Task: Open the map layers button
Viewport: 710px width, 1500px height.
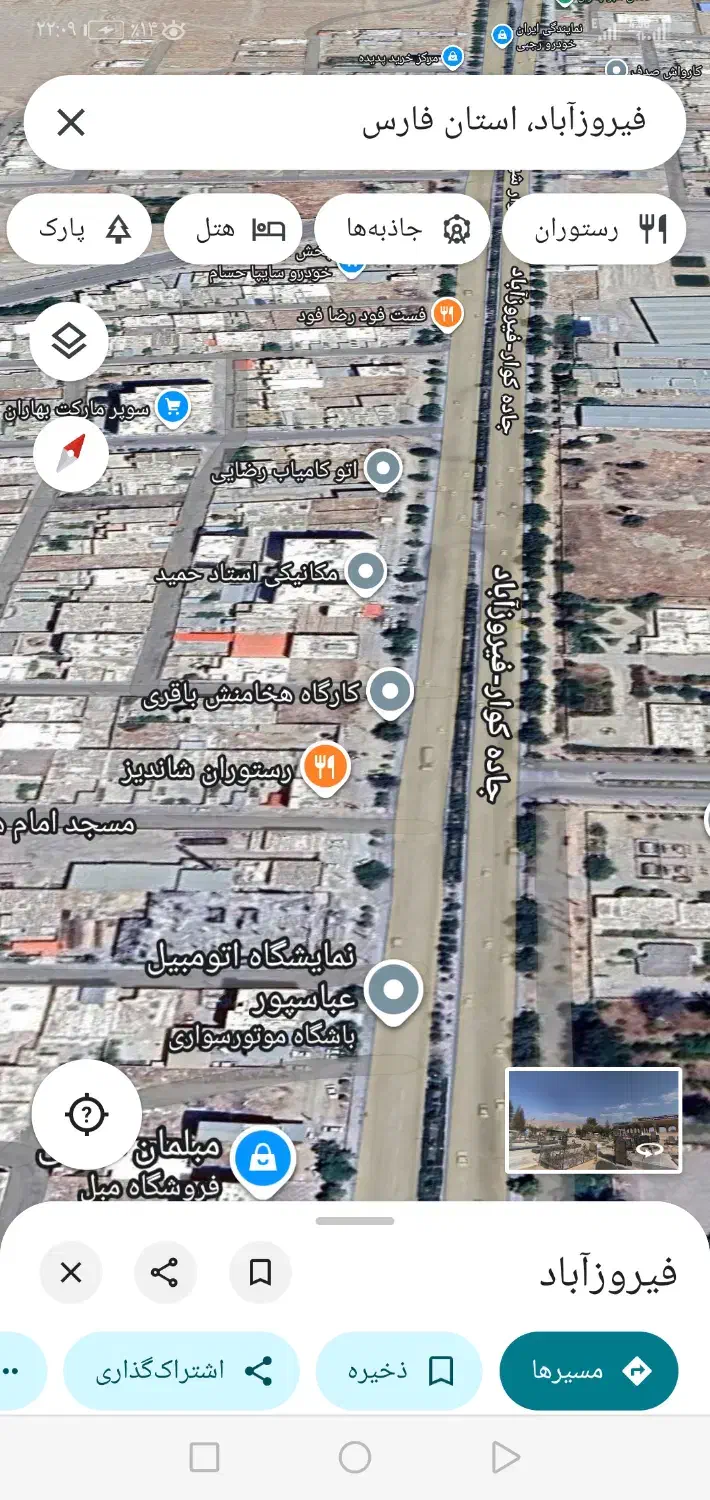Action: tap(69, 342)
